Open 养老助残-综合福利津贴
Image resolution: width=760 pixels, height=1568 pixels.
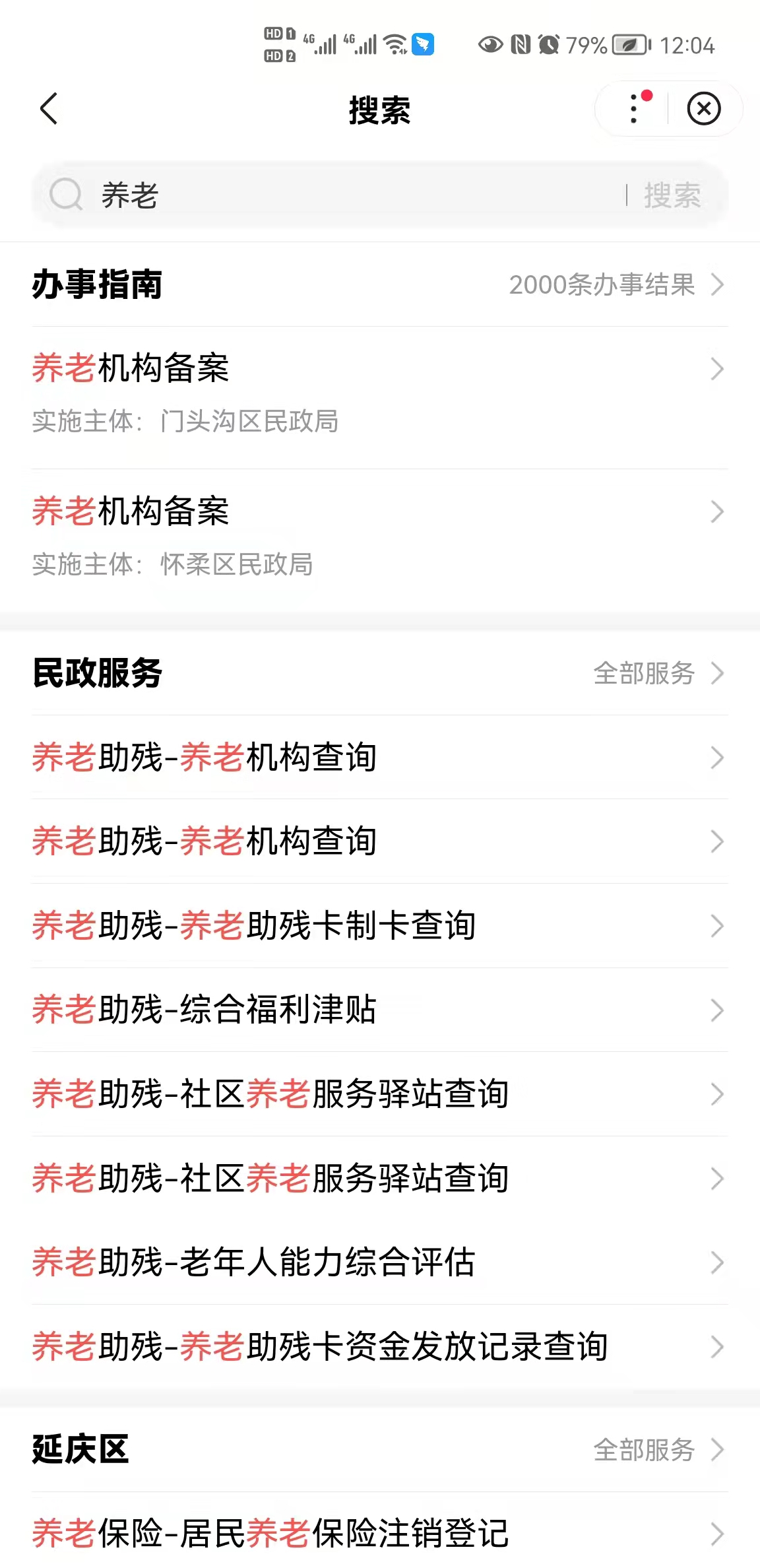click(x=380, y=1010)
